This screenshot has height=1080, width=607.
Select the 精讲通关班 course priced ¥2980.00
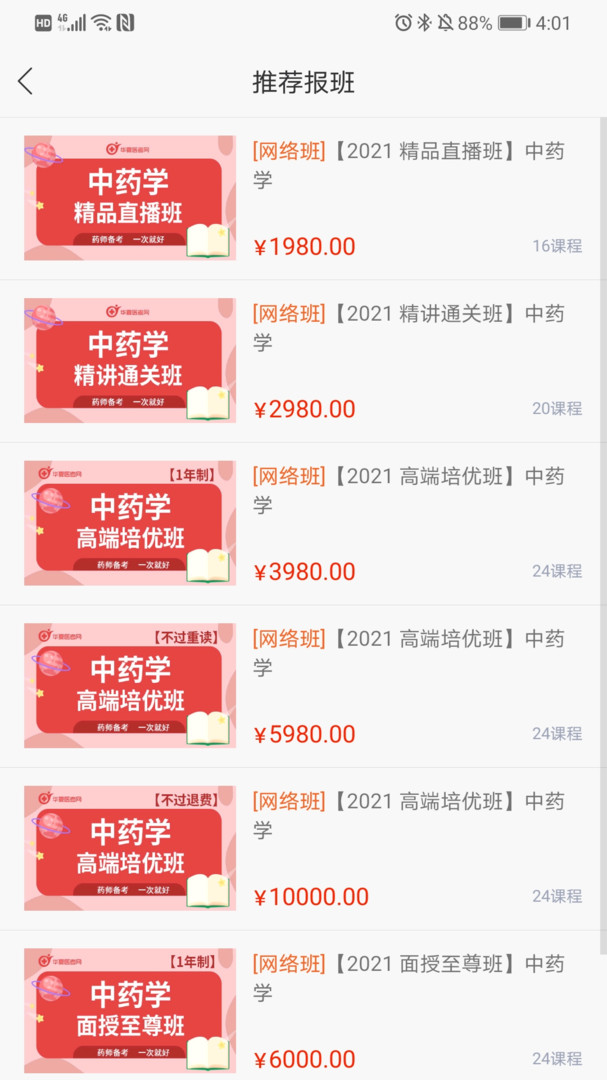[x=408, y=328]
